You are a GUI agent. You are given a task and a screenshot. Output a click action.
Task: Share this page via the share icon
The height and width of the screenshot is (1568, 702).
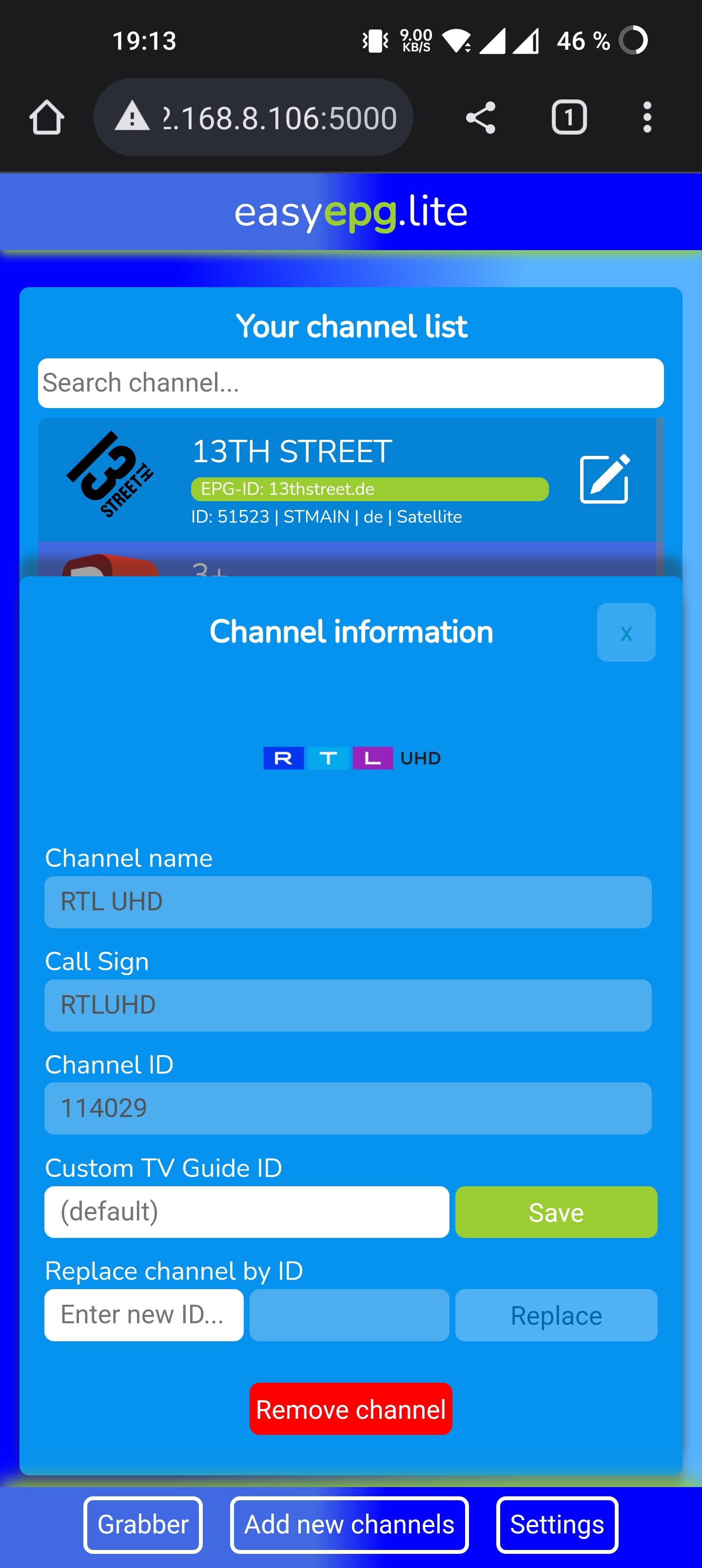pyautogui.click(x=480, y=117)
